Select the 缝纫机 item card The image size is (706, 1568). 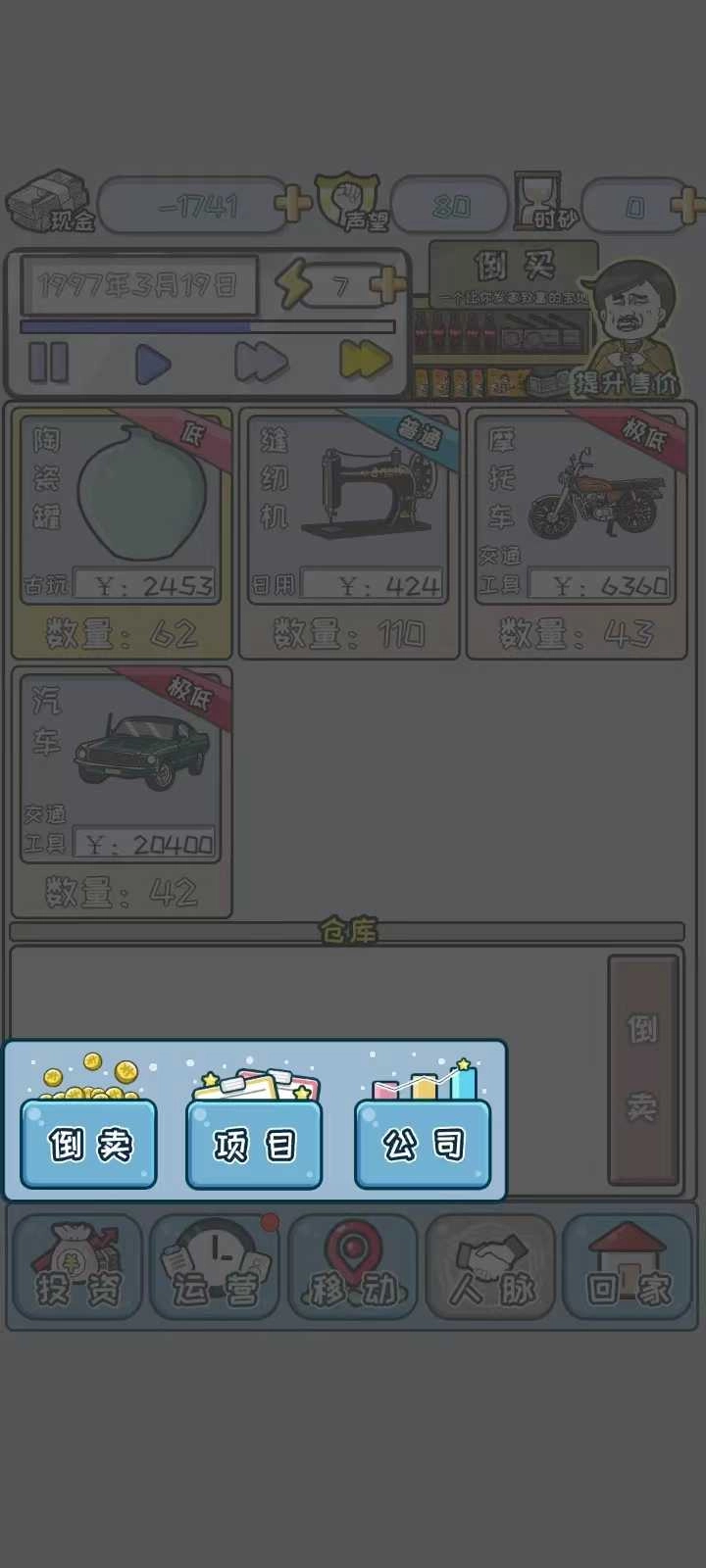[x=348, y=532]
